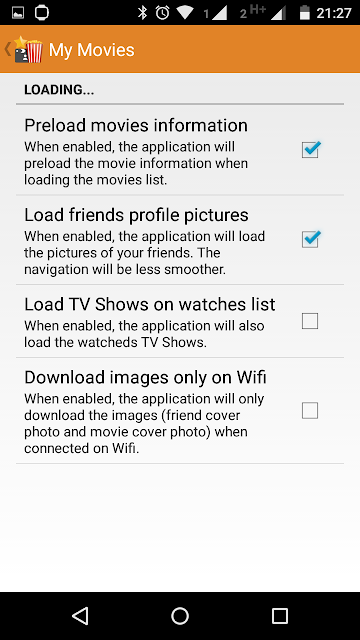Uncheck Preload movies information checkbox

[x=310, y=150]
